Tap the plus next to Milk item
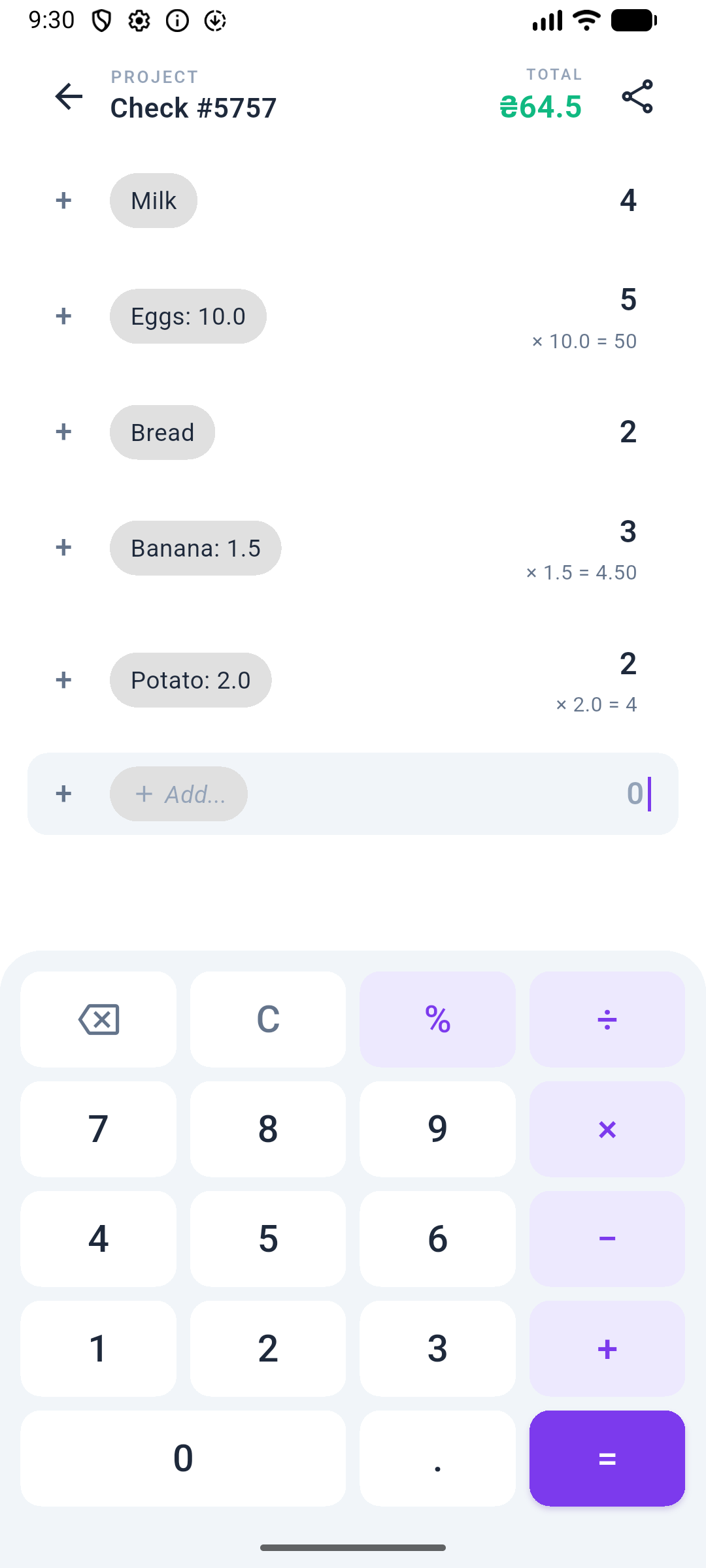 [x=63, y=200]
